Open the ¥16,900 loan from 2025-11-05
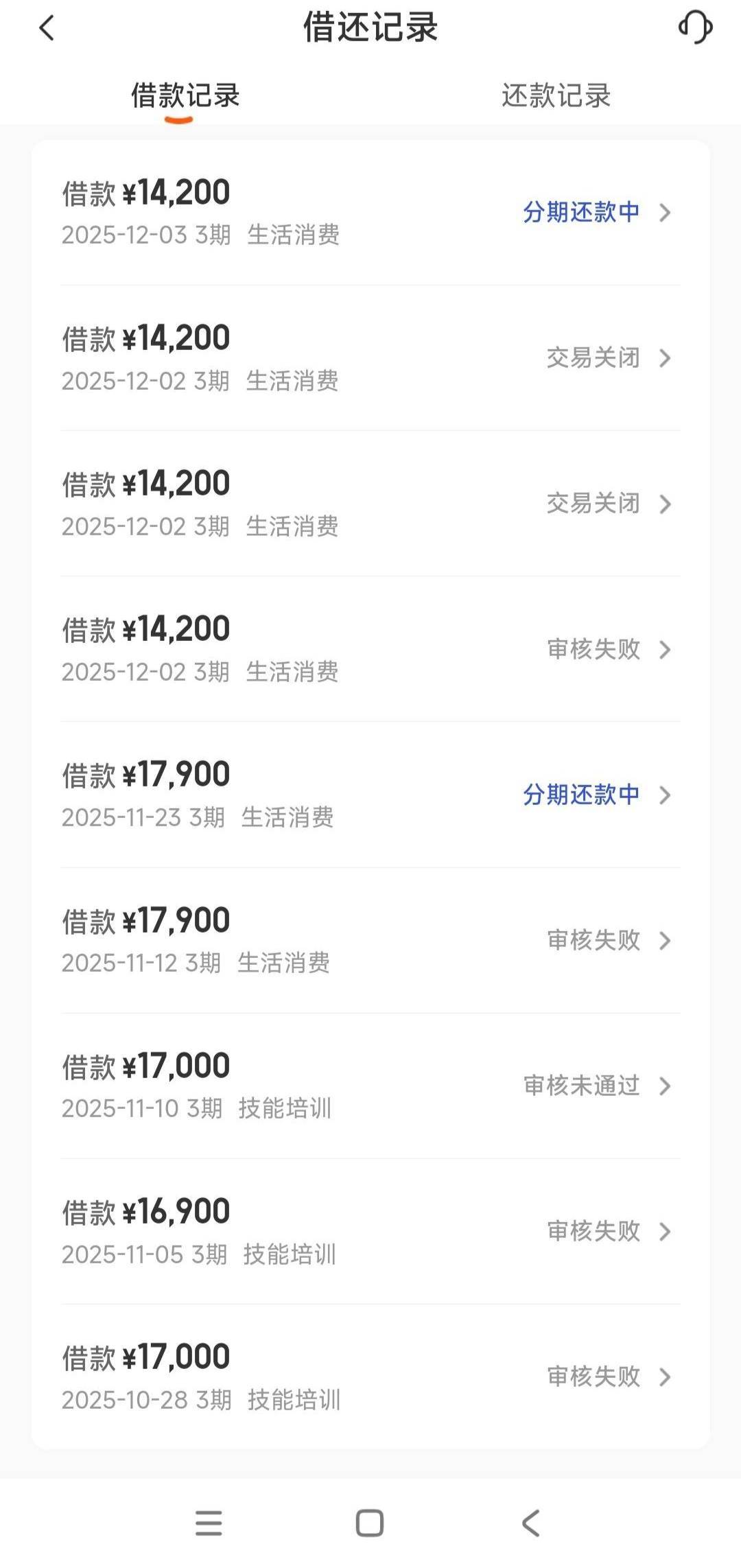 (x=370, y=1231)
